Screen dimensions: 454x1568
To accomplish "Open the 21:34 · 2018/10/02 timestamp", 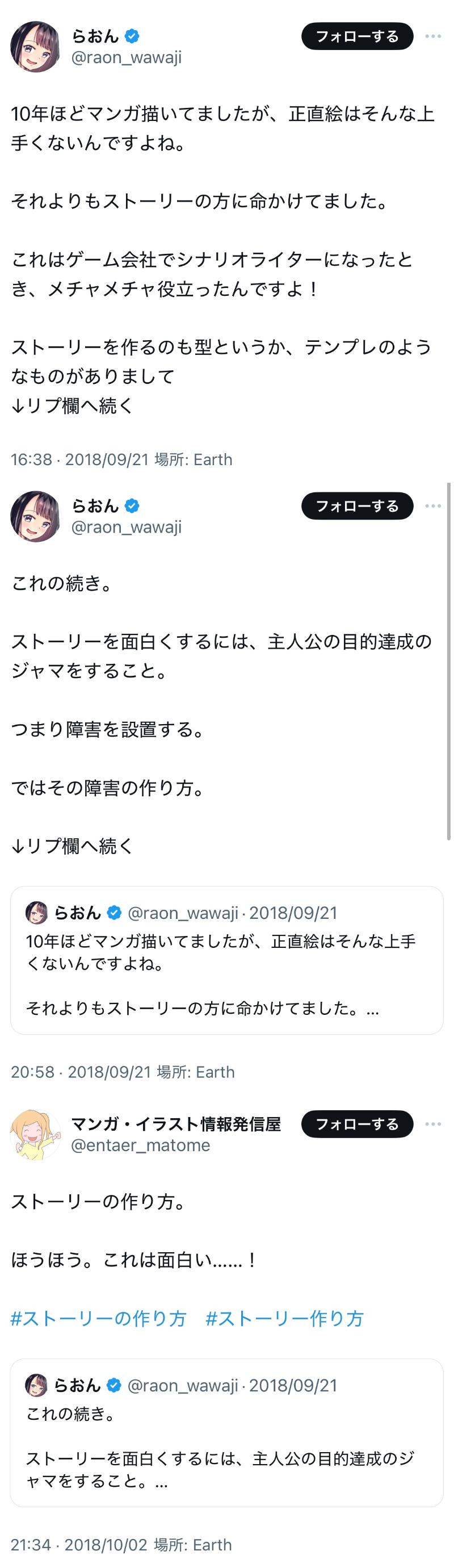I will [79, 1545].
